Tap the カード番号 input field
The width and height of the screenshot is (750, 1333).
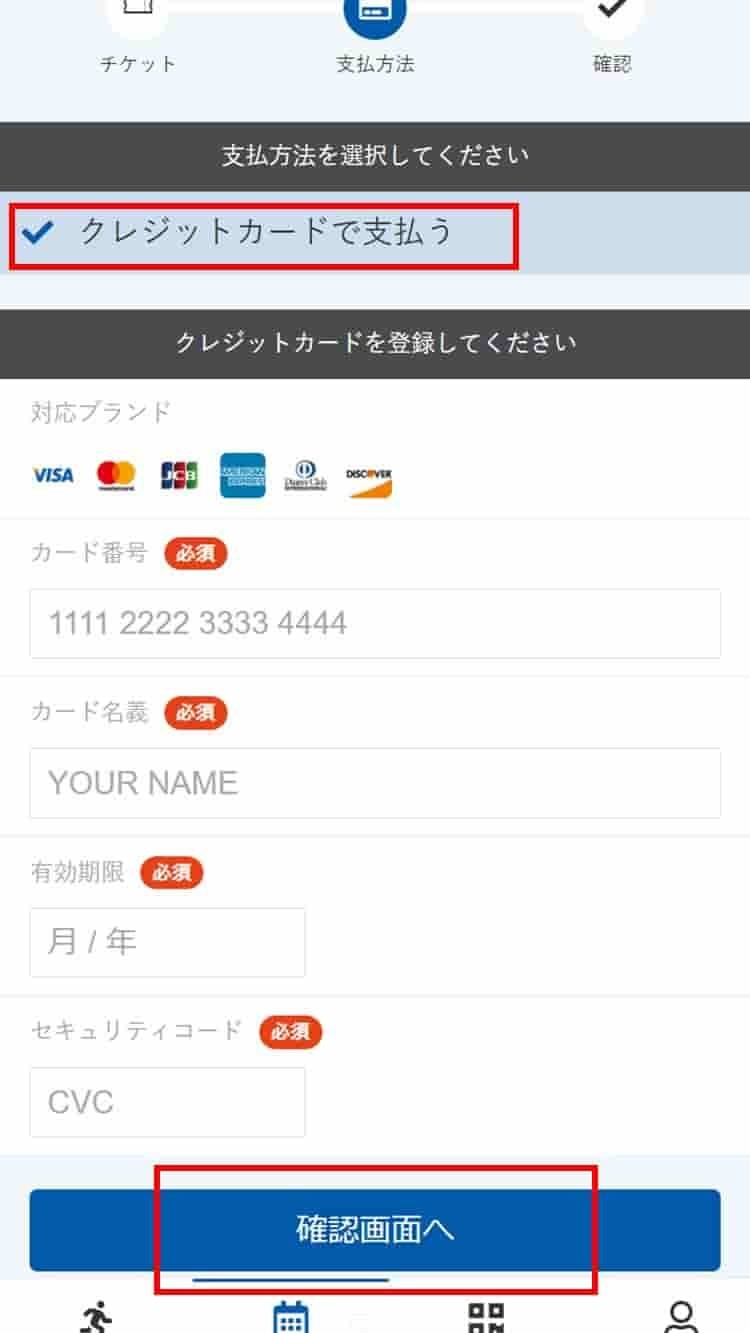click(x=375, y=623)
